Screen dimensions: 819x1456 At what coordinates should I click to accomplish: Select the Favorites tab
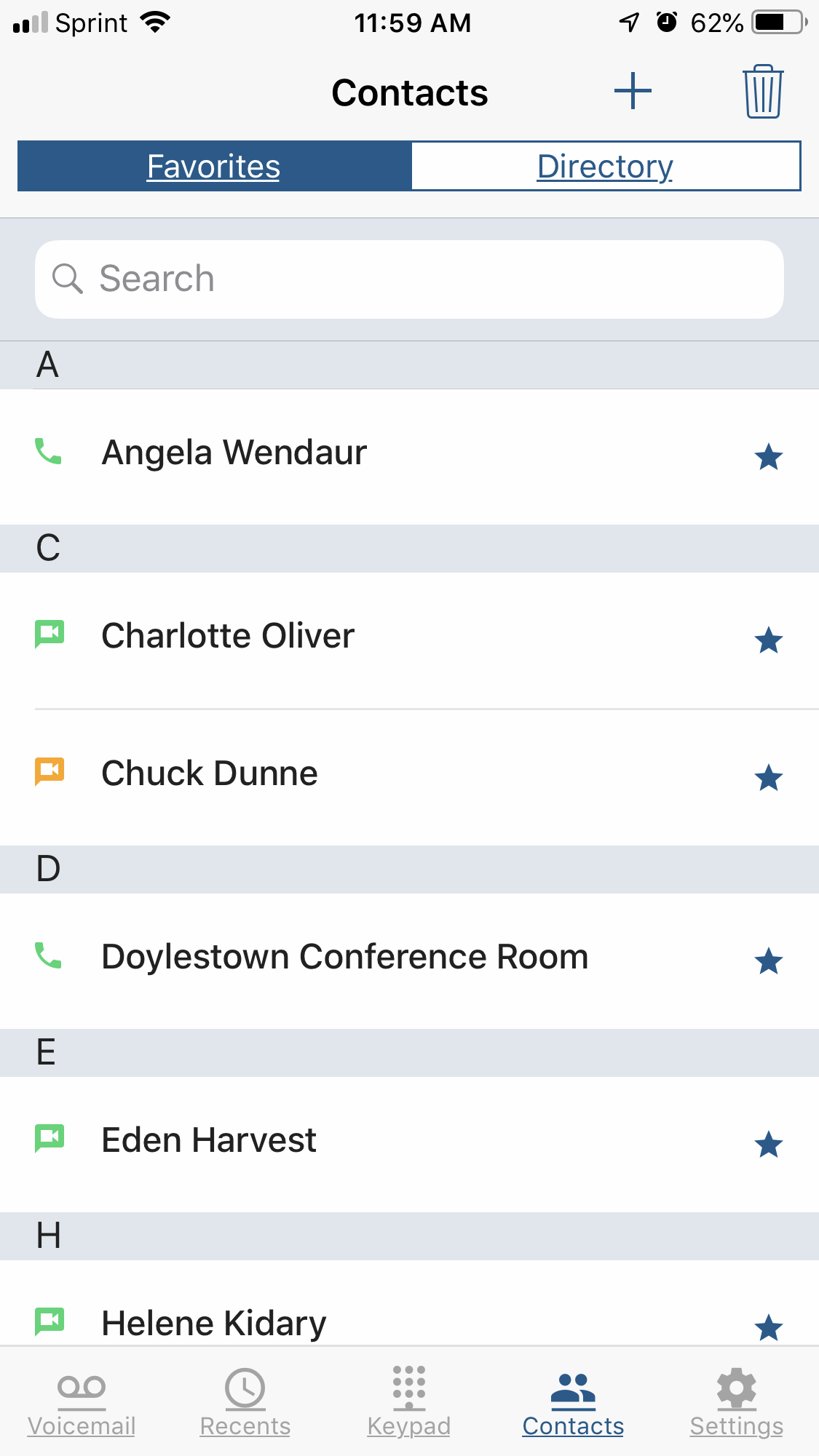pos(214,167)
